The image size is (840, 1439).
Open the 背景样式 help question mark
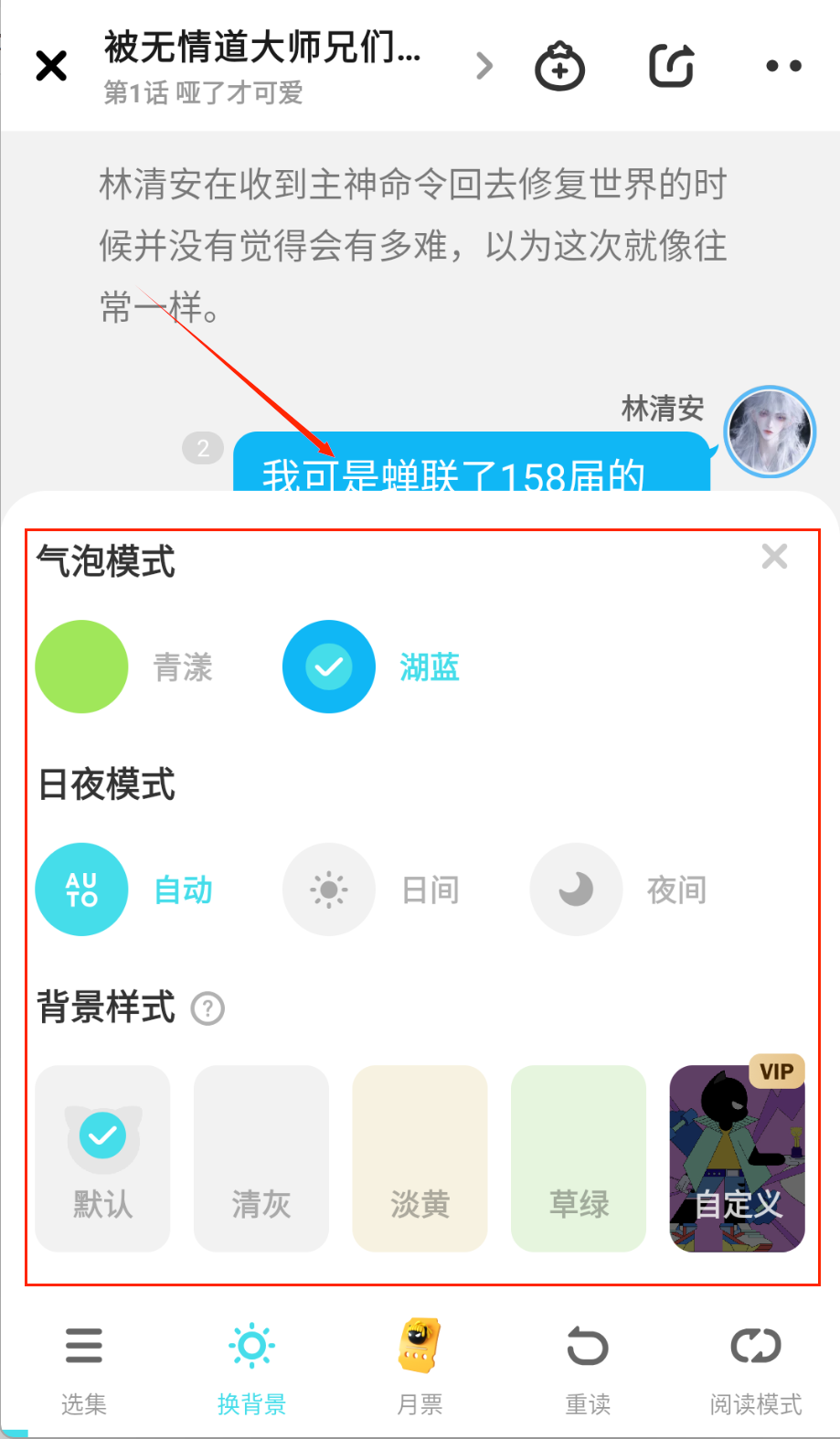[207, 1008]
